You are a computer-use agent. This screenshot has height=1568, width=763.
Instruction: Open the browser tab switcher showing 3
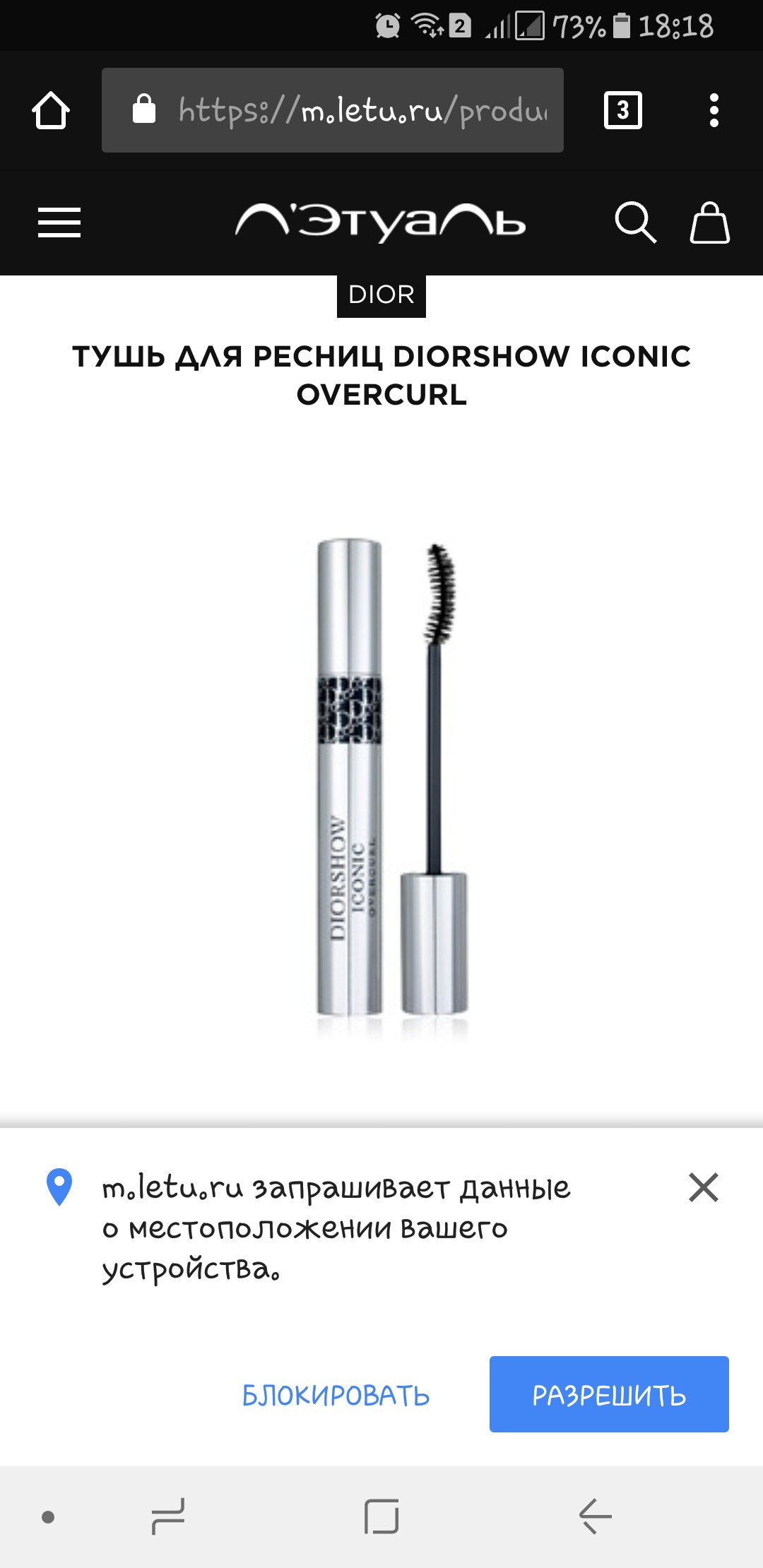coord(623,110)
